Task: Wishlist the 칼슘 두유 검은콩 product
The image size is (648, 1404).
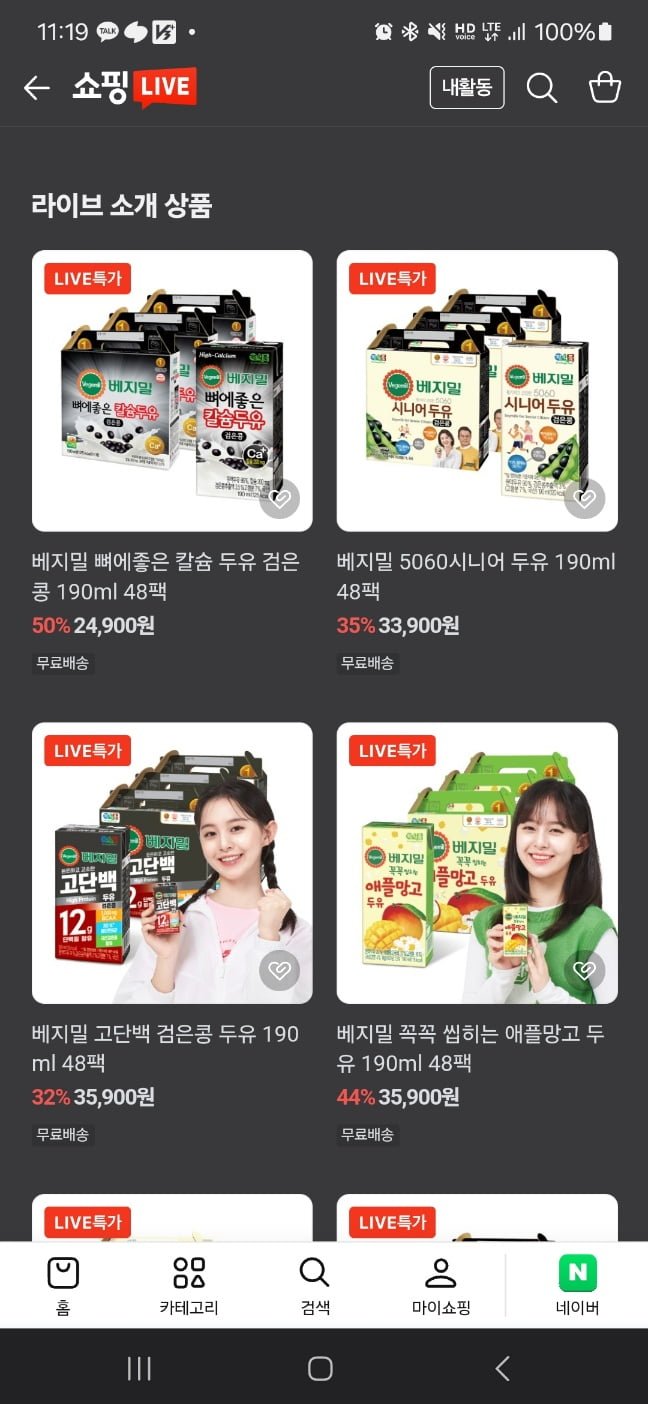Action: pos(280,498)
